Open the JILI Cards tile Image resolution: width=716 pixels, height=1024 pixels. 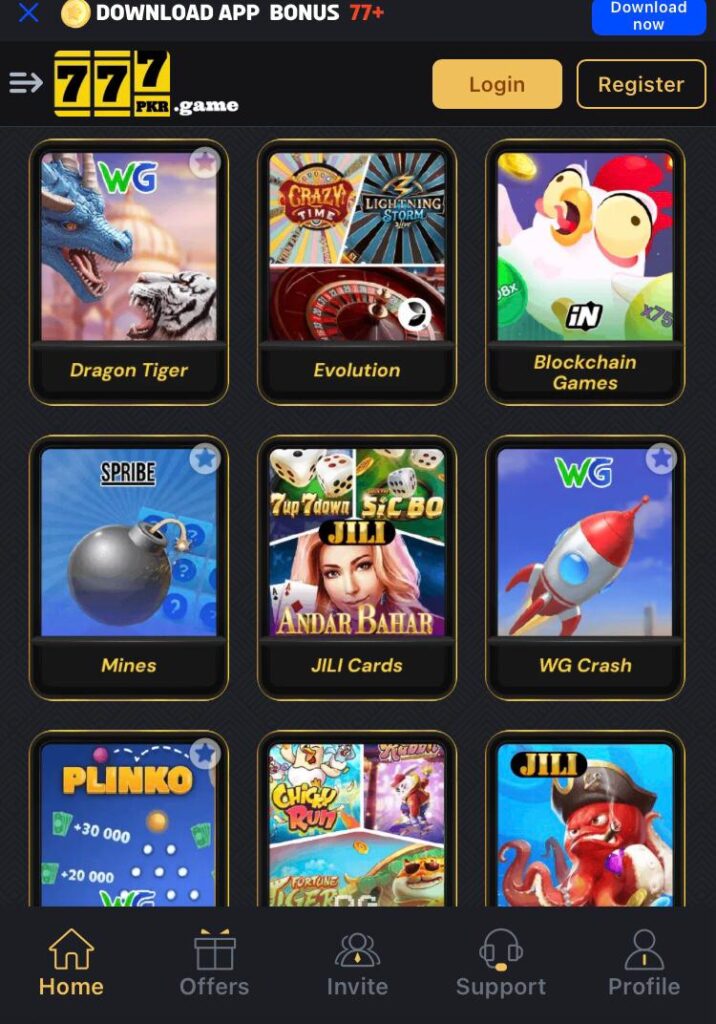coord(357,556)
